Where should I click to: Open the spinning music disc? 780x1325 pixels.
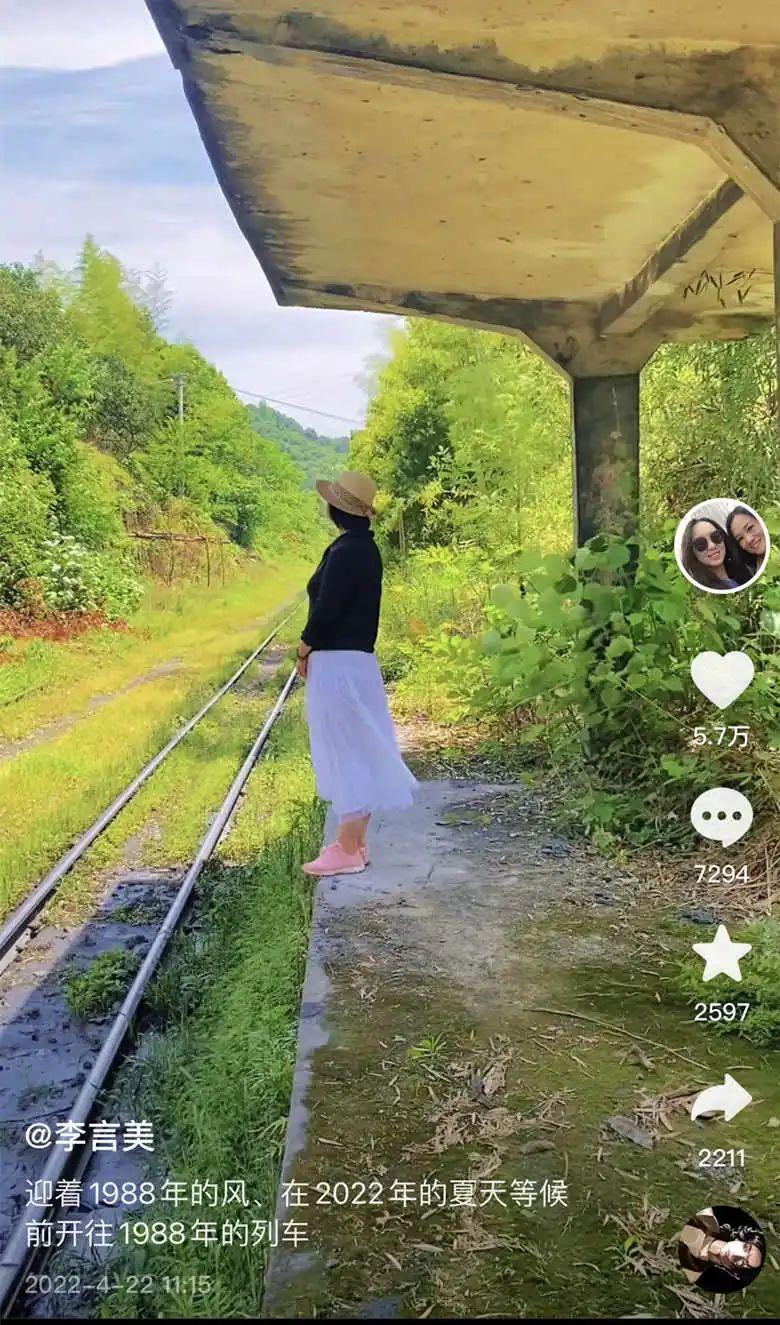722,1249
